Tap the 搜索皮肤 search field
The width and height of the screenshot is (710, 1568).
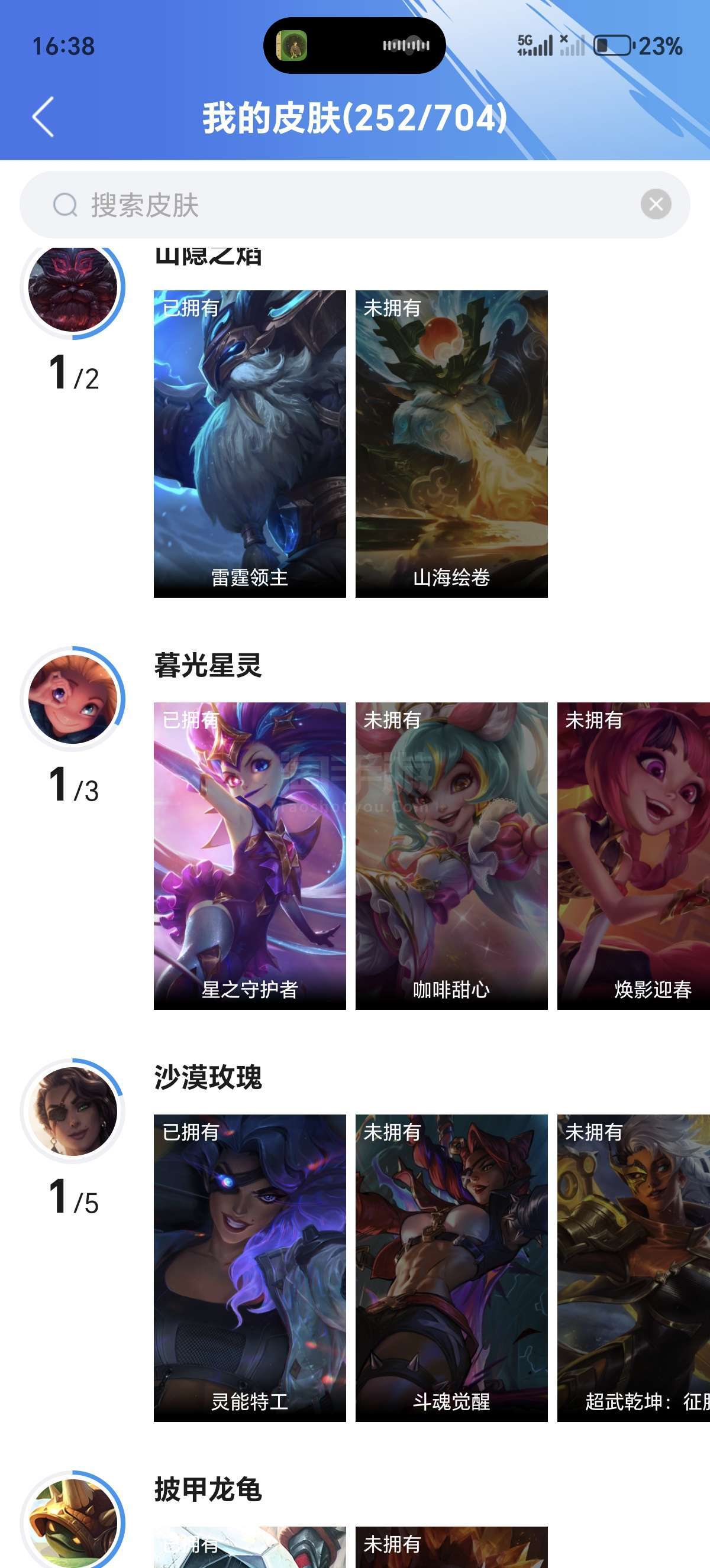click(355, 205)
